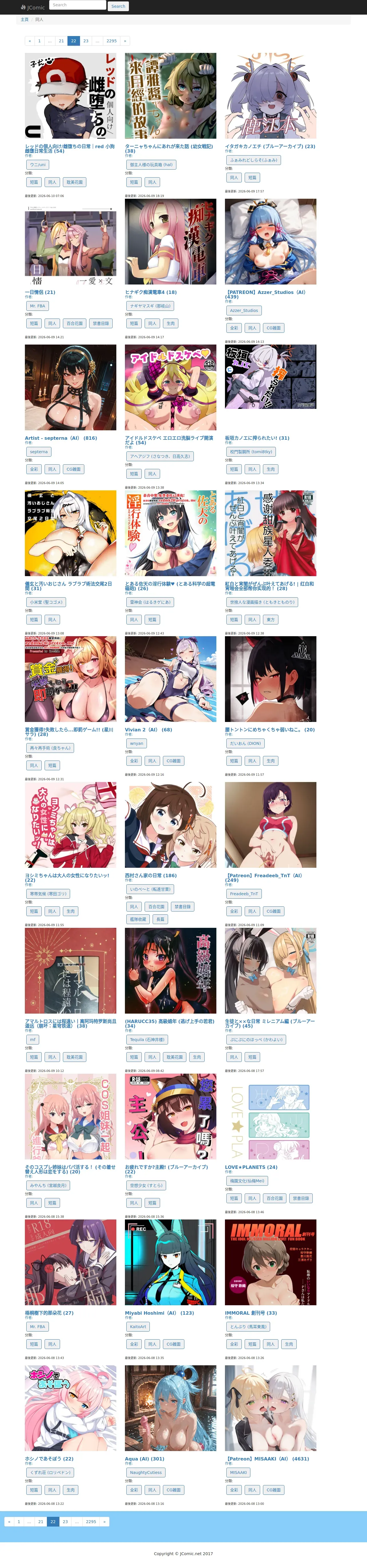Viewport: 367px width, 1568px height.
Task: Open author chip septerna
Action: tap(38, 452)
